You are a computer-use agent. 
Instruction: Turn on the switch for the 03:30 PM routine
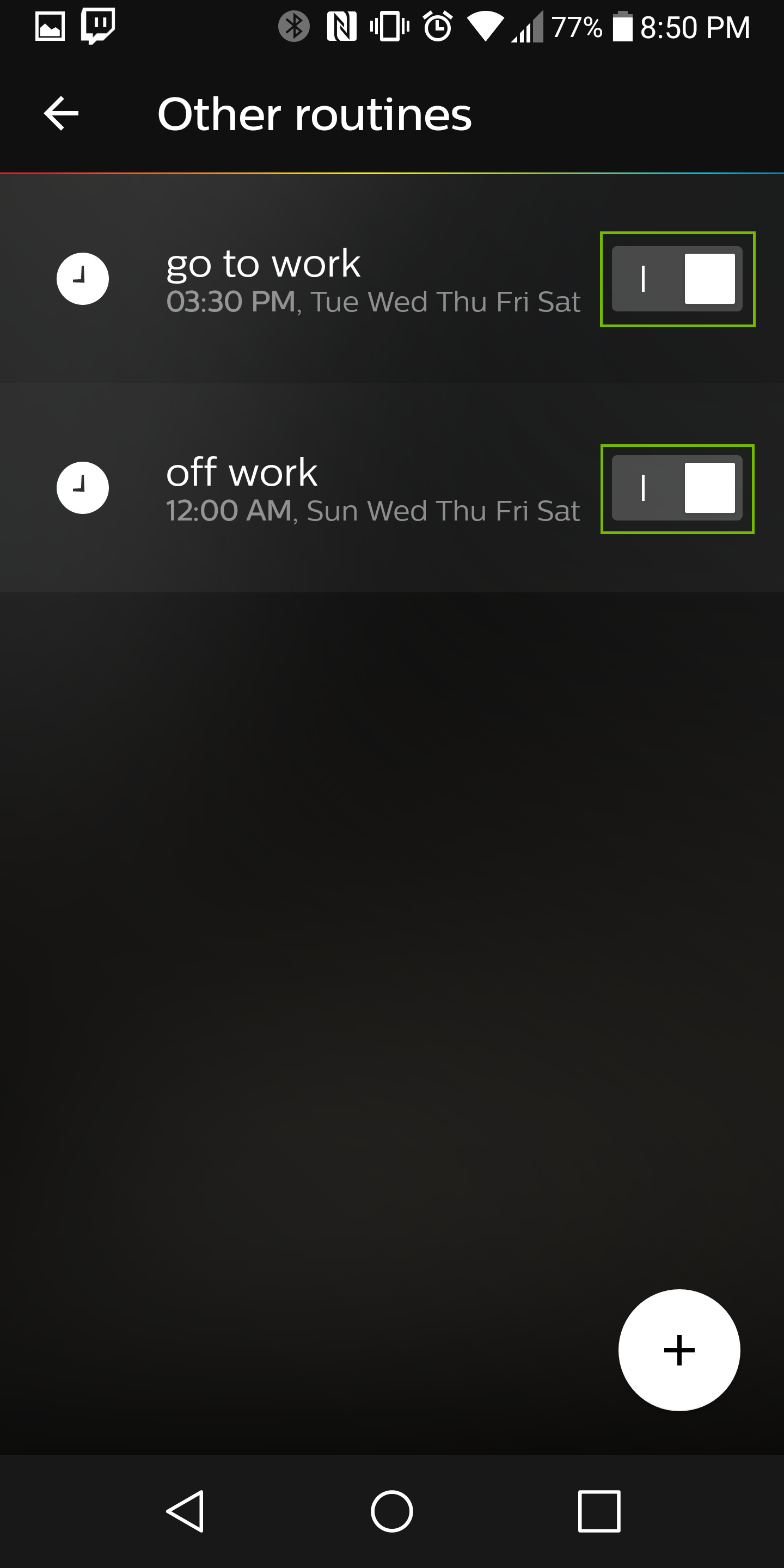pyautogui.click(x=676, y=279)
